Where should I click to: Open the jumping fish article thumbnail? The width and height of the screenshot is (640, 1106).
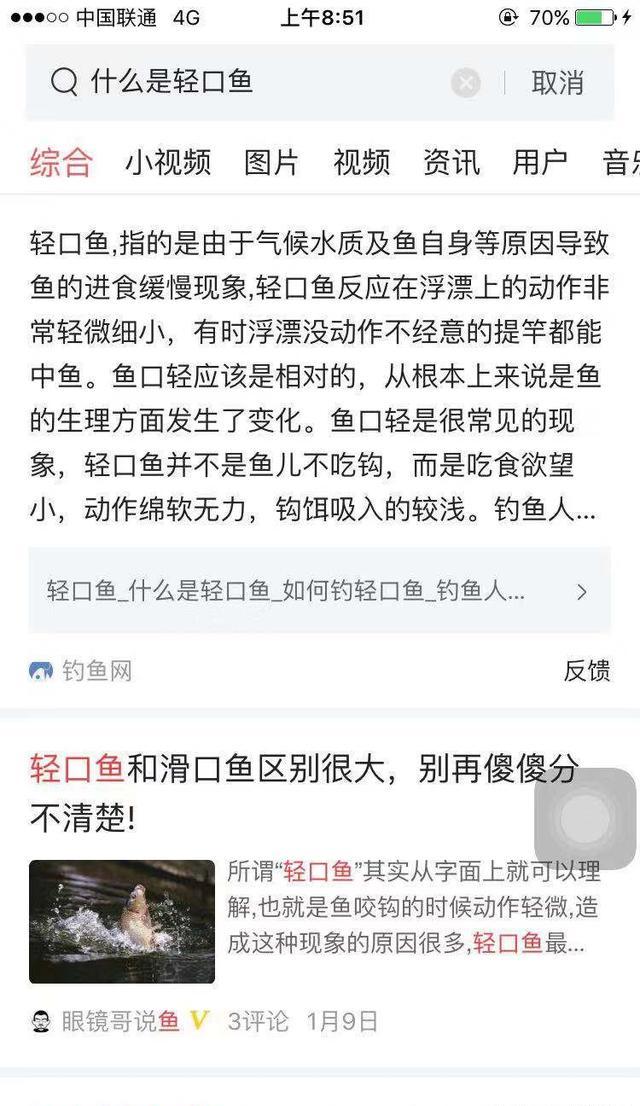[x=122, y=921]
